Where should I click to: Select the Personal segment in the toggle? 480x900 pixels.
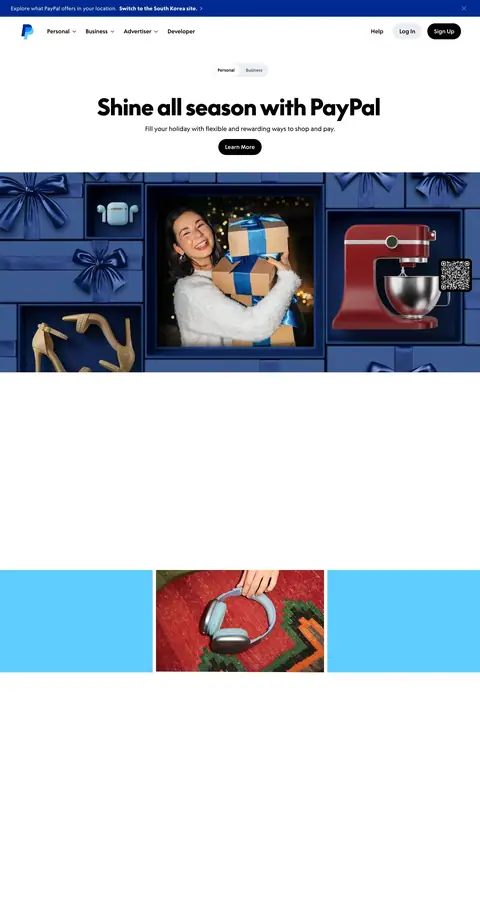pyautogui.click(x=226, y=70)
